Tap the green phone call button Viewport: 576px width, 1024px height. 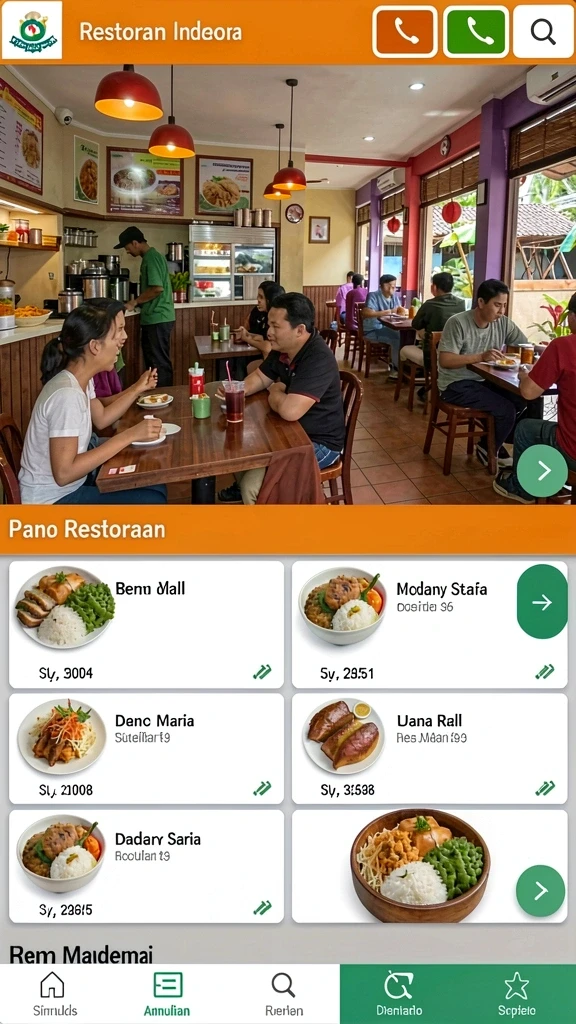coord(476,31)
